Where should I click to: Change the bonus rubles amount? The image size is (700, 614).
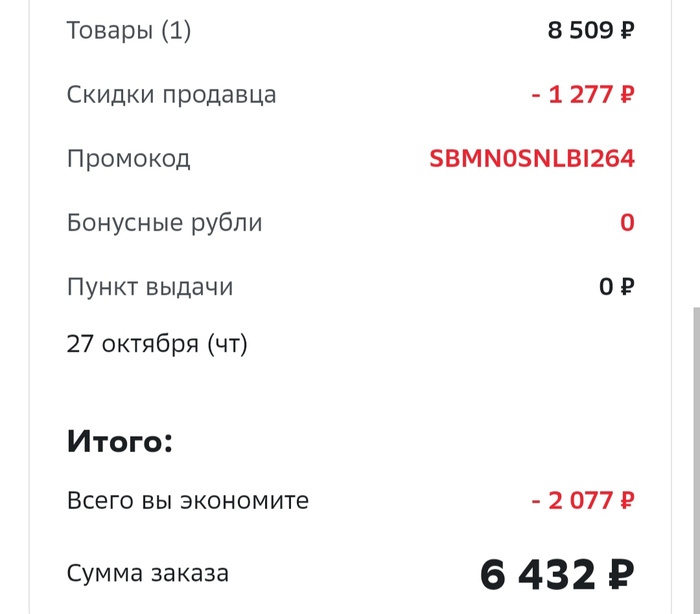point(626,222)
